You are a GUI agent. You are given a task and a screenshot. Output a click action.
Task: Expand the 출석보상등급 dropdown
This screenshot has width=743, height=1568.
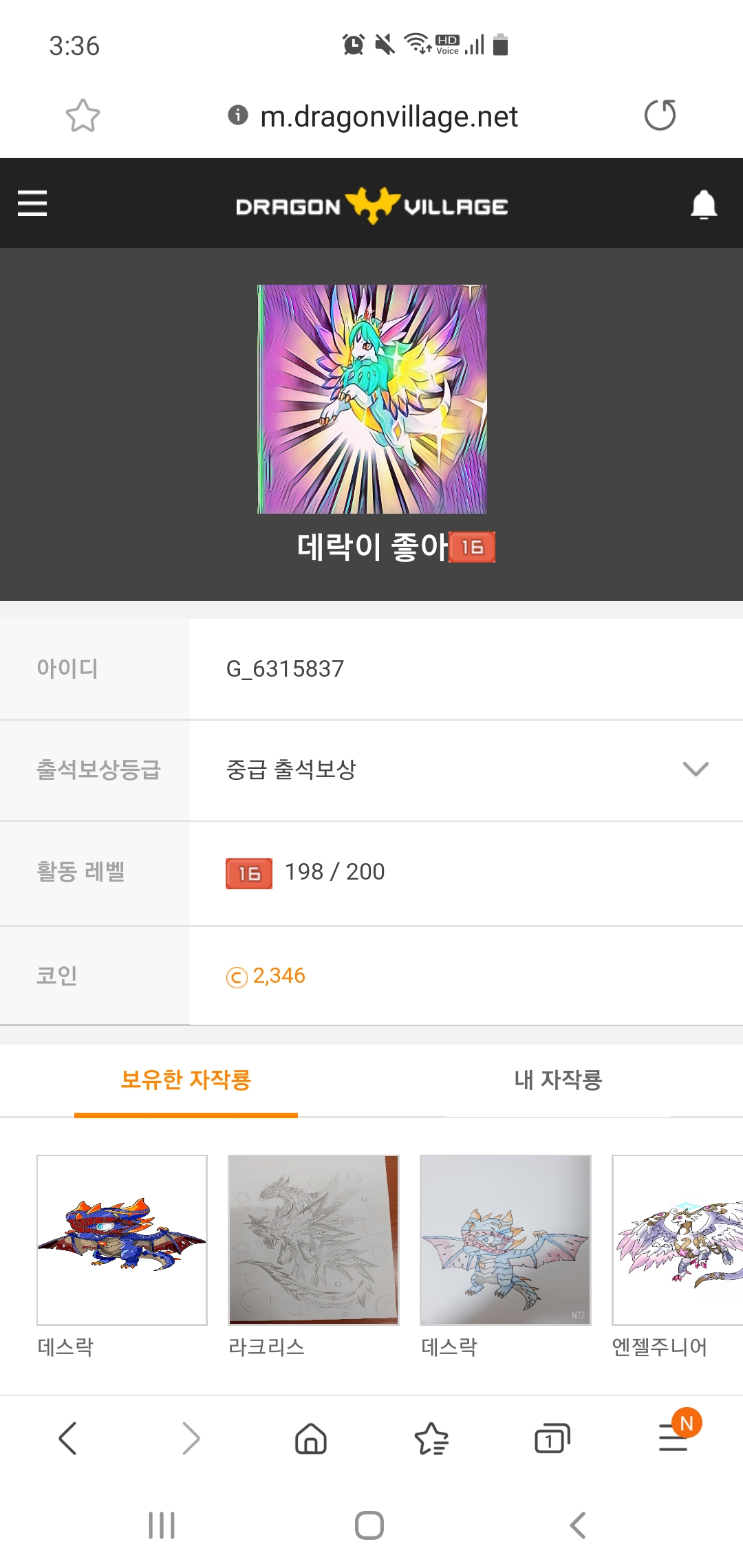pyautogui.click(x=695, y=769)
